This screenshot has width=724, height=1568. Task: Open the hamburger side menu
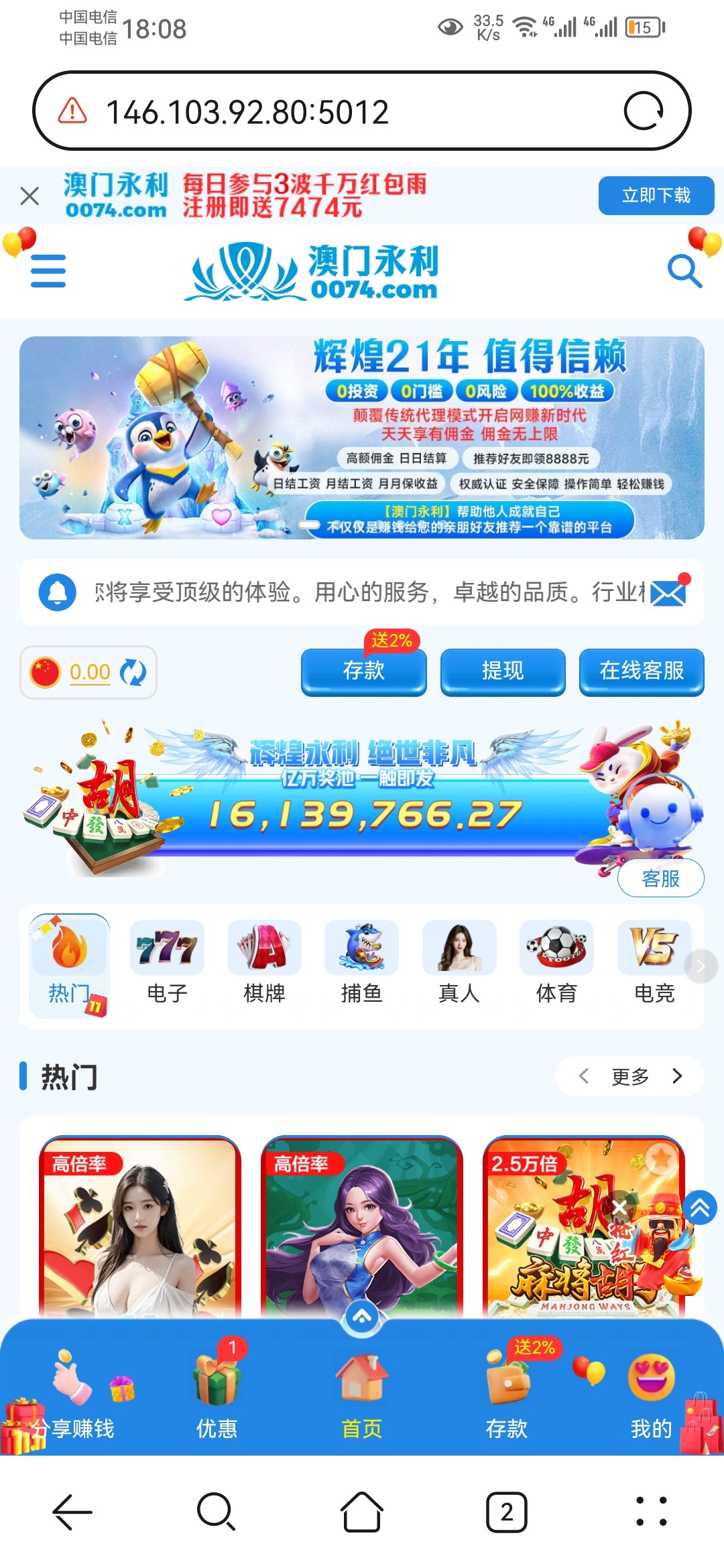pyautogui.click(x=48, y=271)
